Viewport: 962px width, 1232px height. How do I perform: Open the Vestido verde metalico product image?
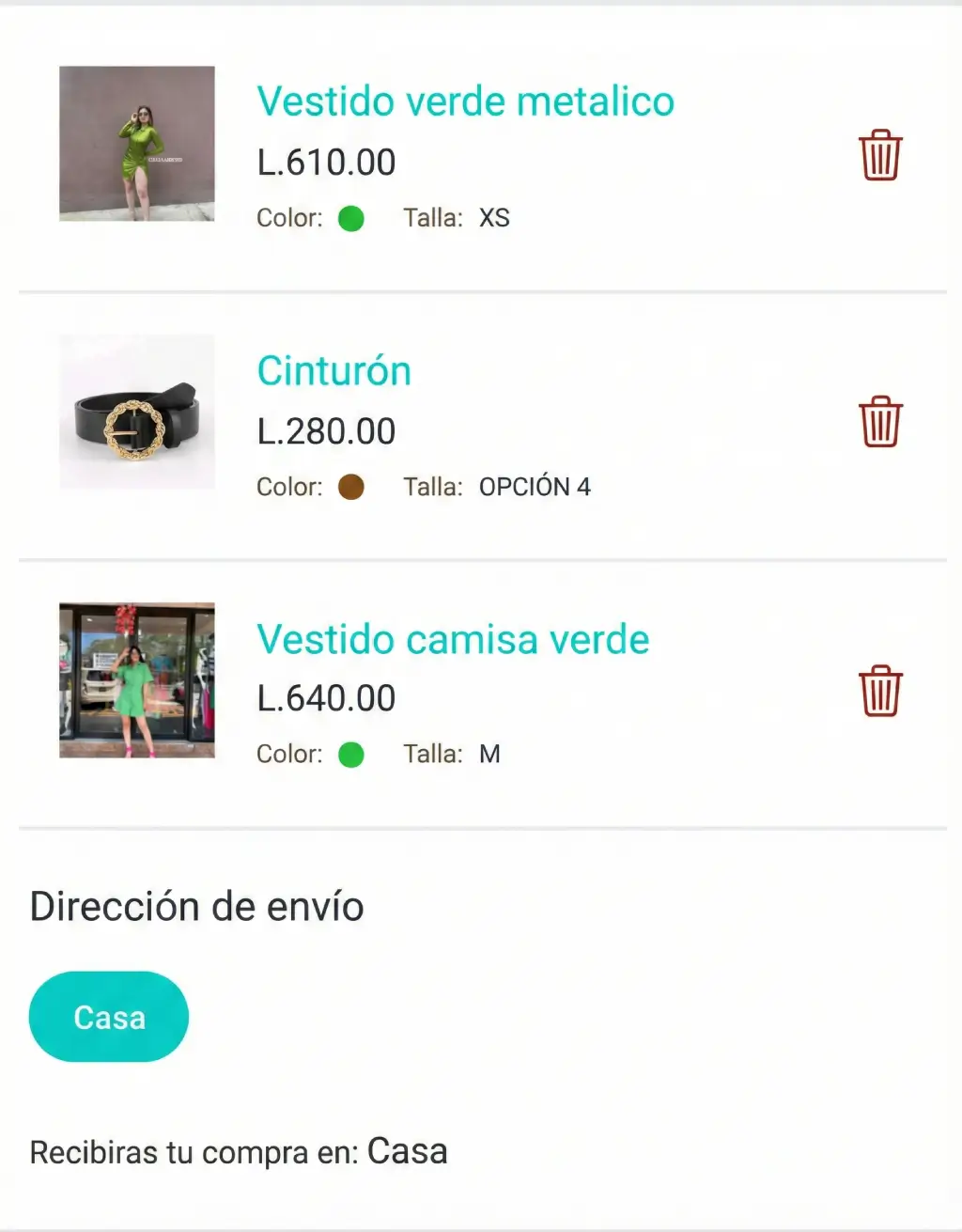(136, 143)
